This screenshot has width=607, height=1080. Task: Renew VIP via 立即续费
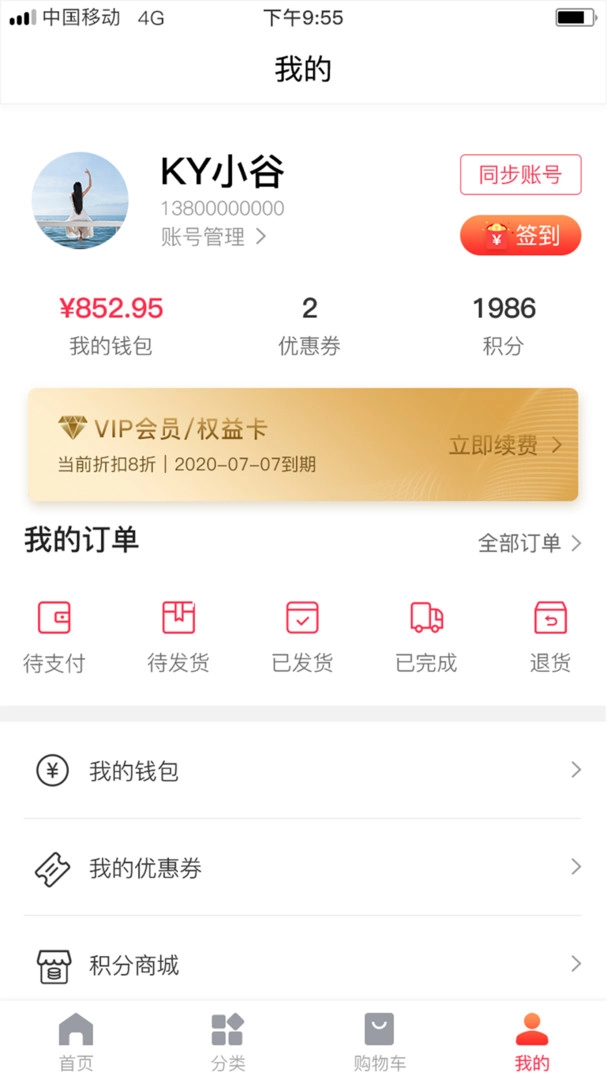[x=505, y=446]
